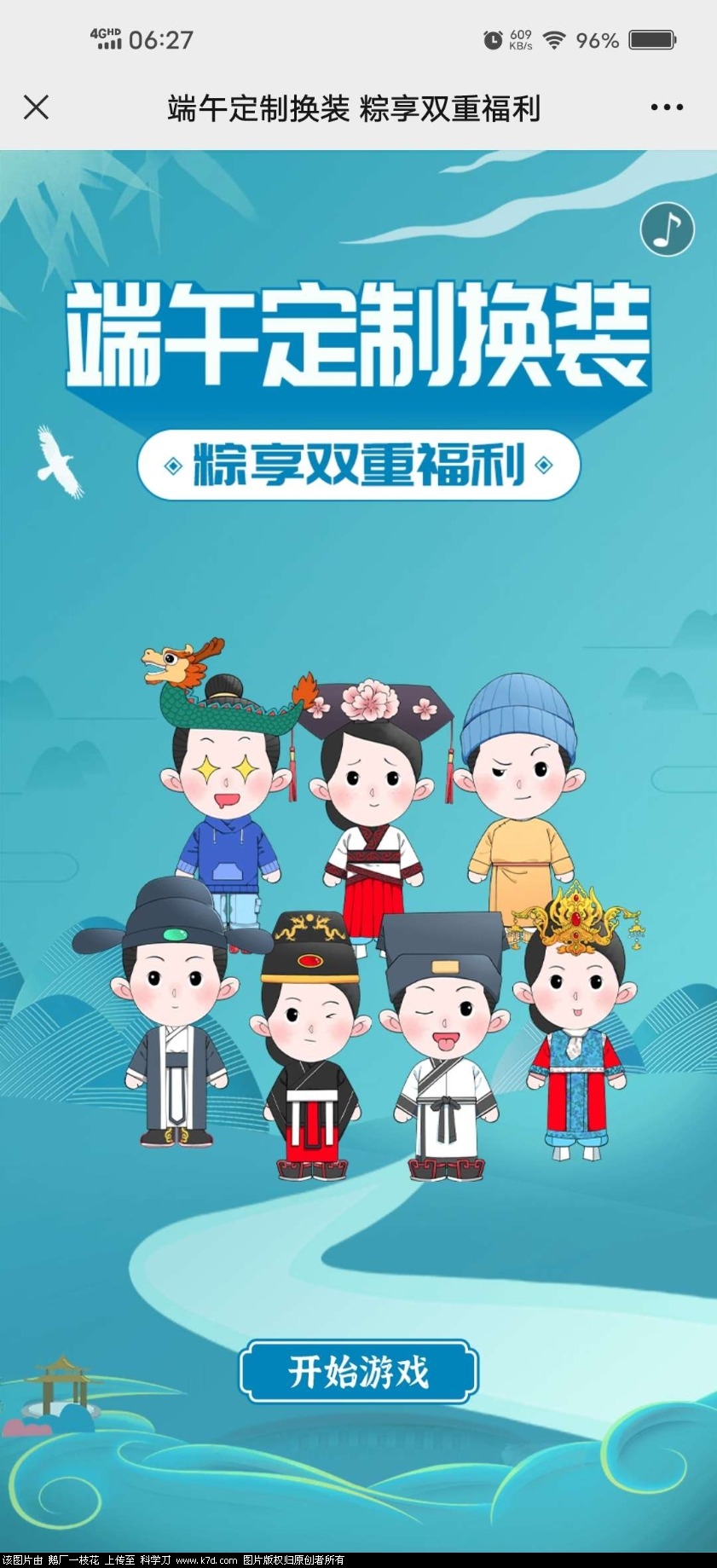Start the game with 开始游戏 button
The height and width of the screenshot is (1568, 717).
click(358, 1372)
